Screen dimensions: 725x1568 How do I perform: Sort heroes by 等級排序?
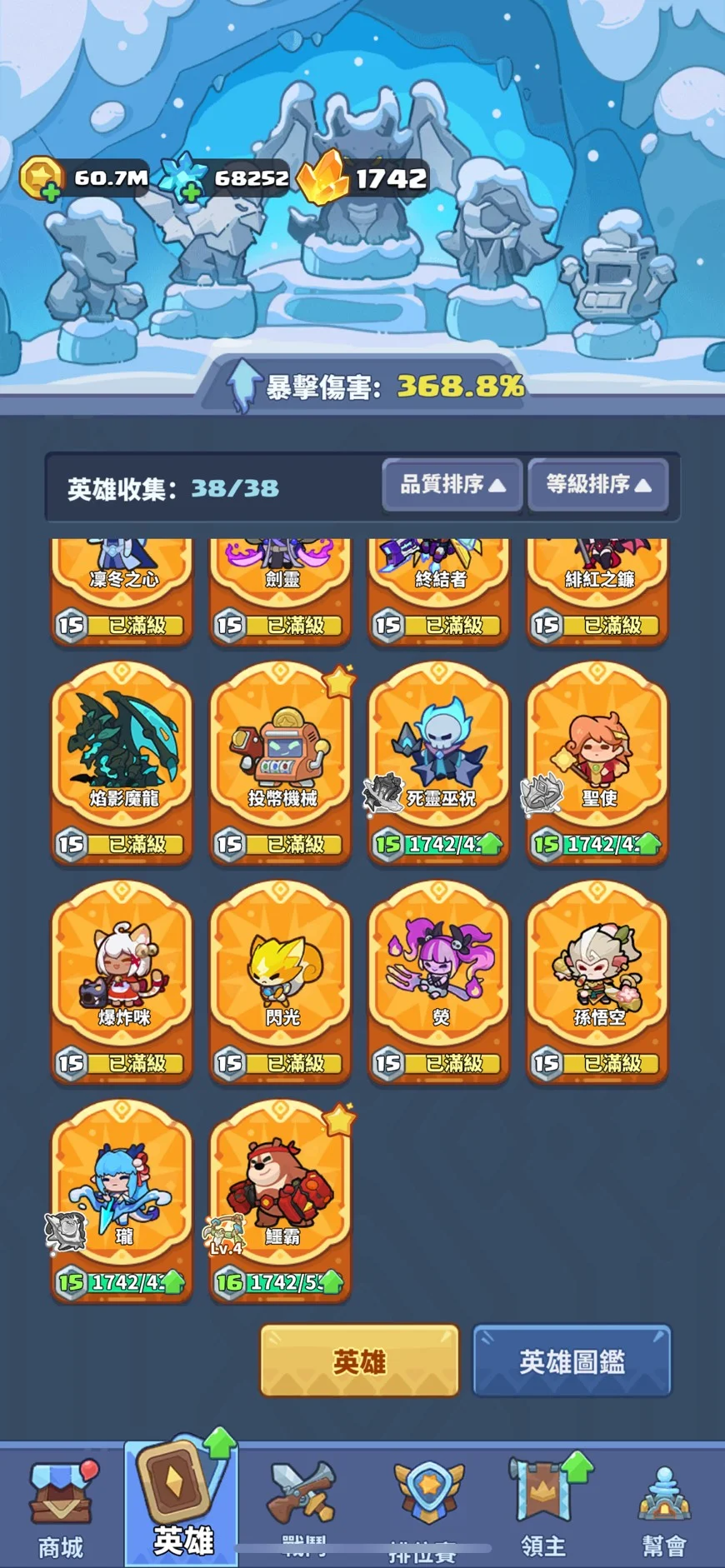click(x=598, y=484)
